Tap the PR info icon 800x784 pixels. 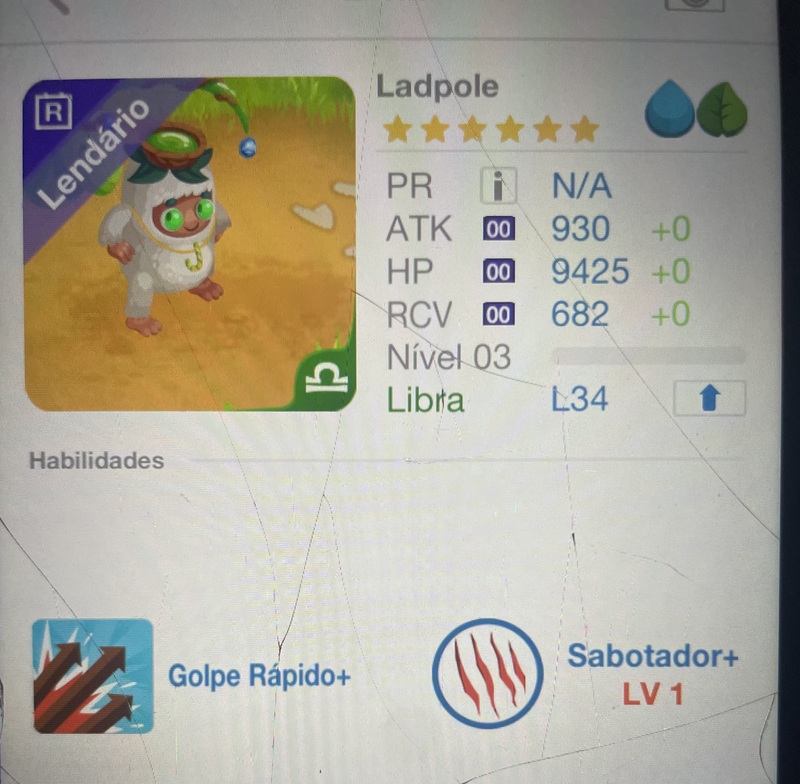point(498,186)
